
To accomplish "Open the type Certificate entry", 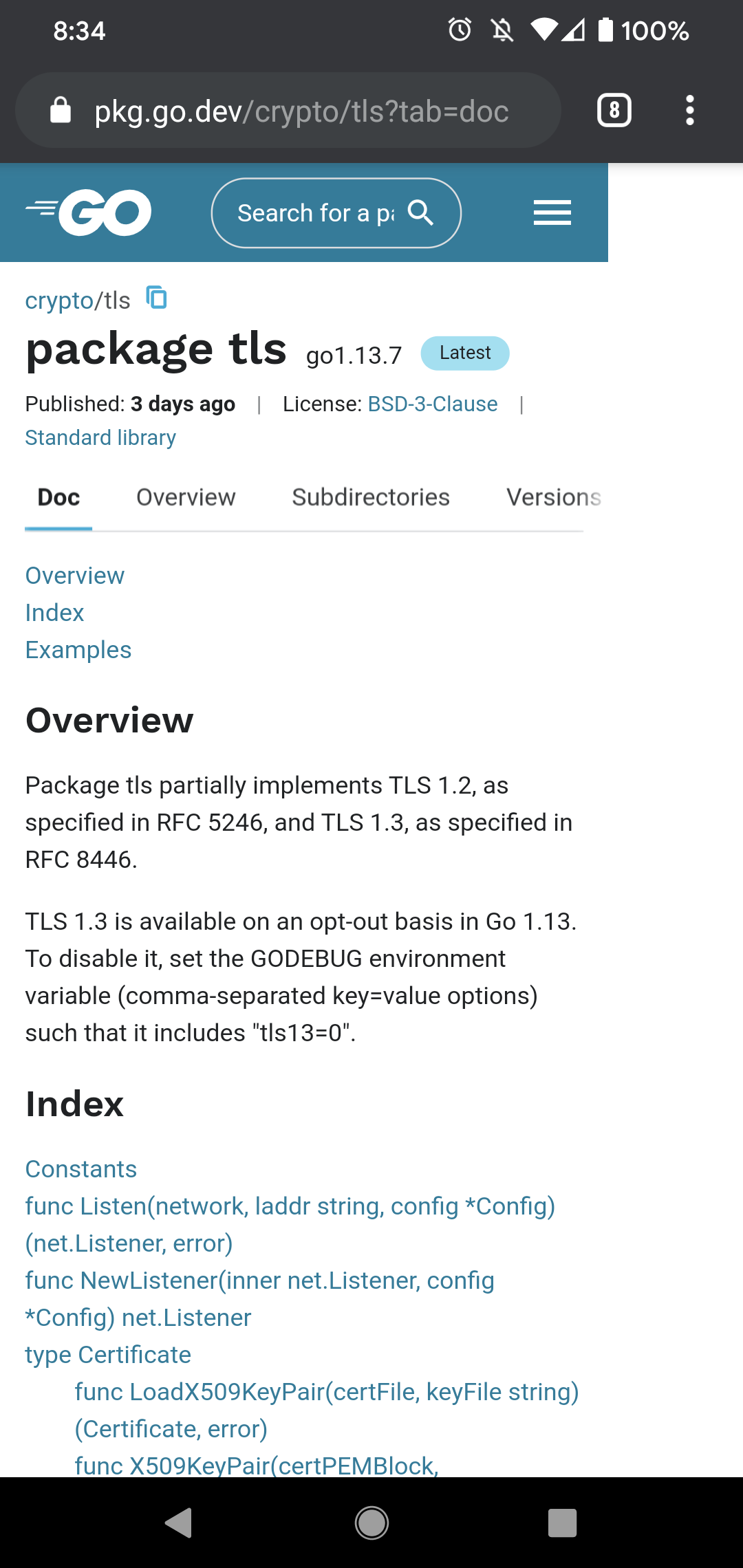I will (x=108, y=1355).
